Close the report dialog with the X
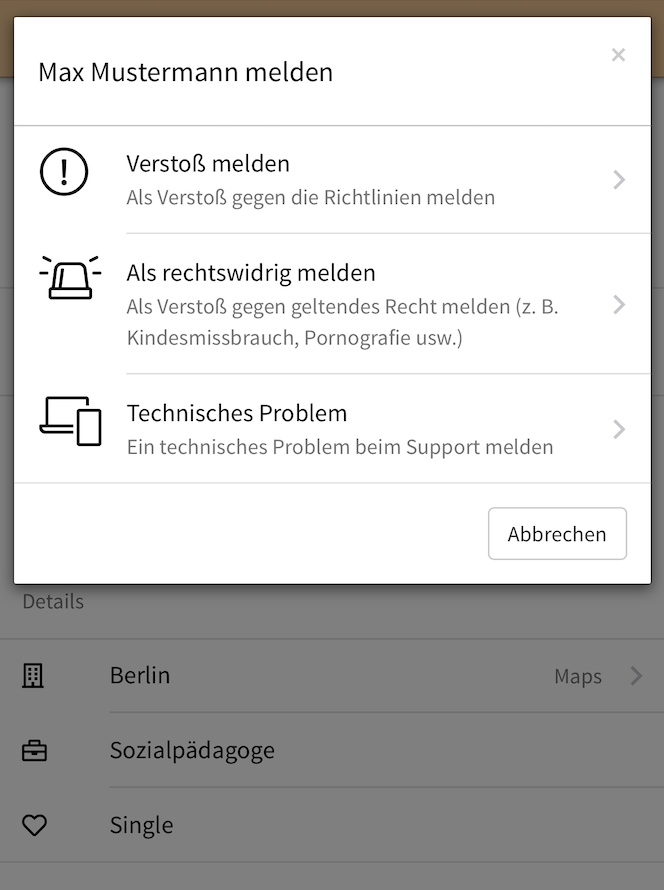The image size is (664, 890). pos(618,55)
